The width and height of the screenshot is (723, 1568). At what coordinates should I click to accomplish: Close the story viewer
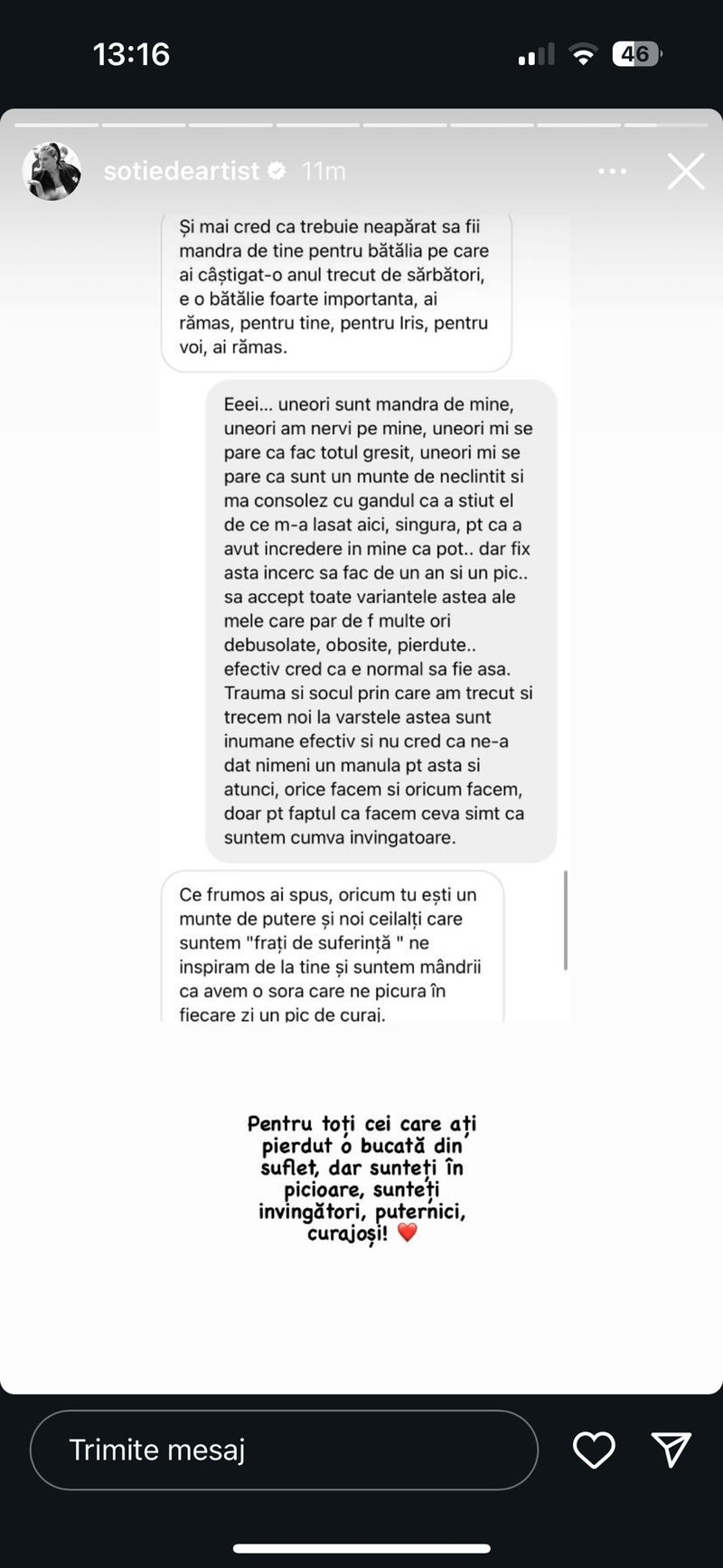(x=685, y=171)
